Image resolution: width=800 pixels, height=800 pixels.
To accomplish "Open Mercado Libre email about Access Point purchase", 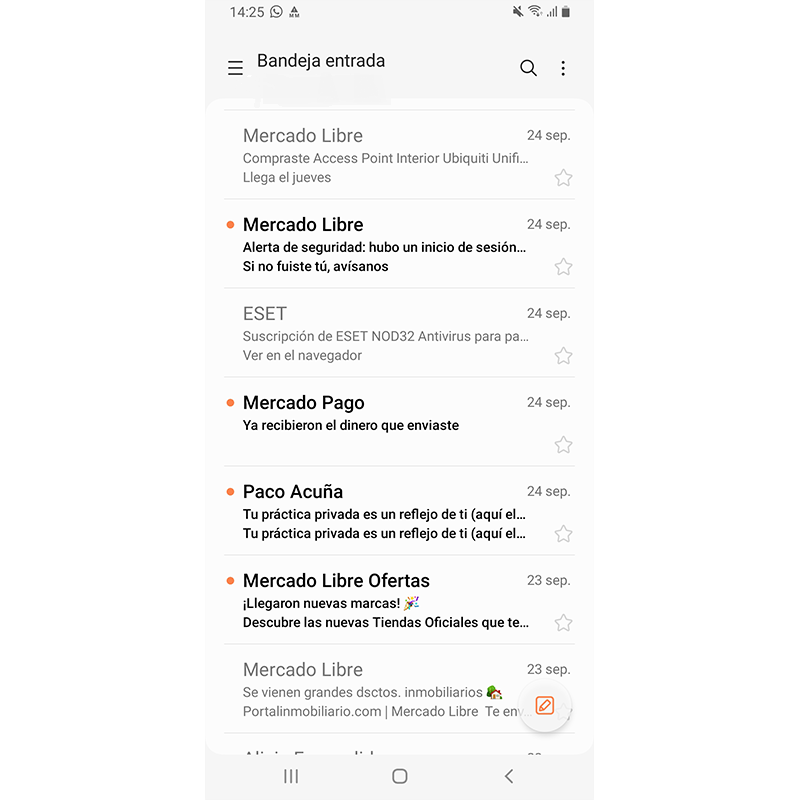I will (385, 156).
